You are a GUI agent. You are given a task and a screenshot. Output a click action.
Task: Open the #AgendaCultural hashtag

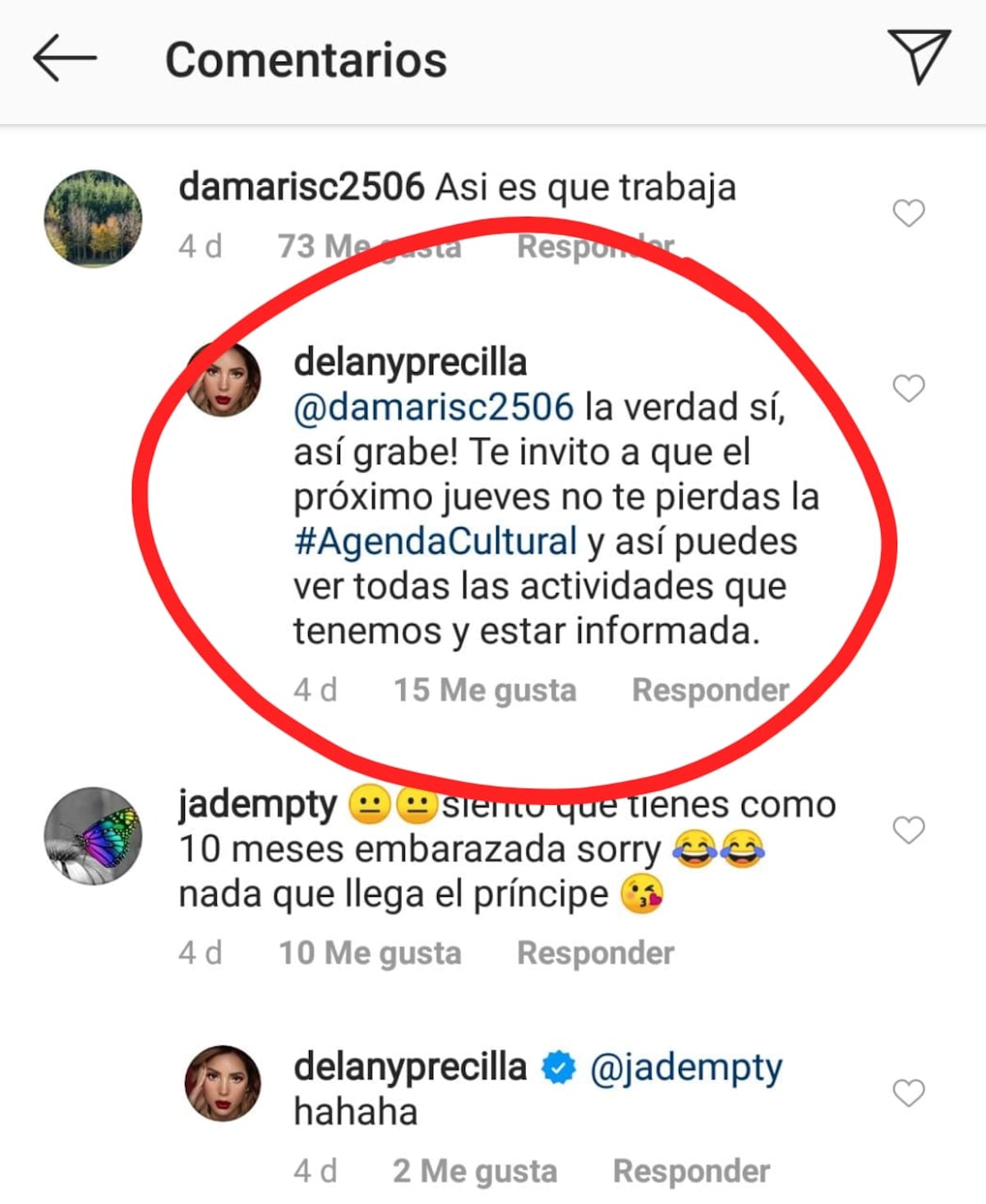(x=434, y=540)
